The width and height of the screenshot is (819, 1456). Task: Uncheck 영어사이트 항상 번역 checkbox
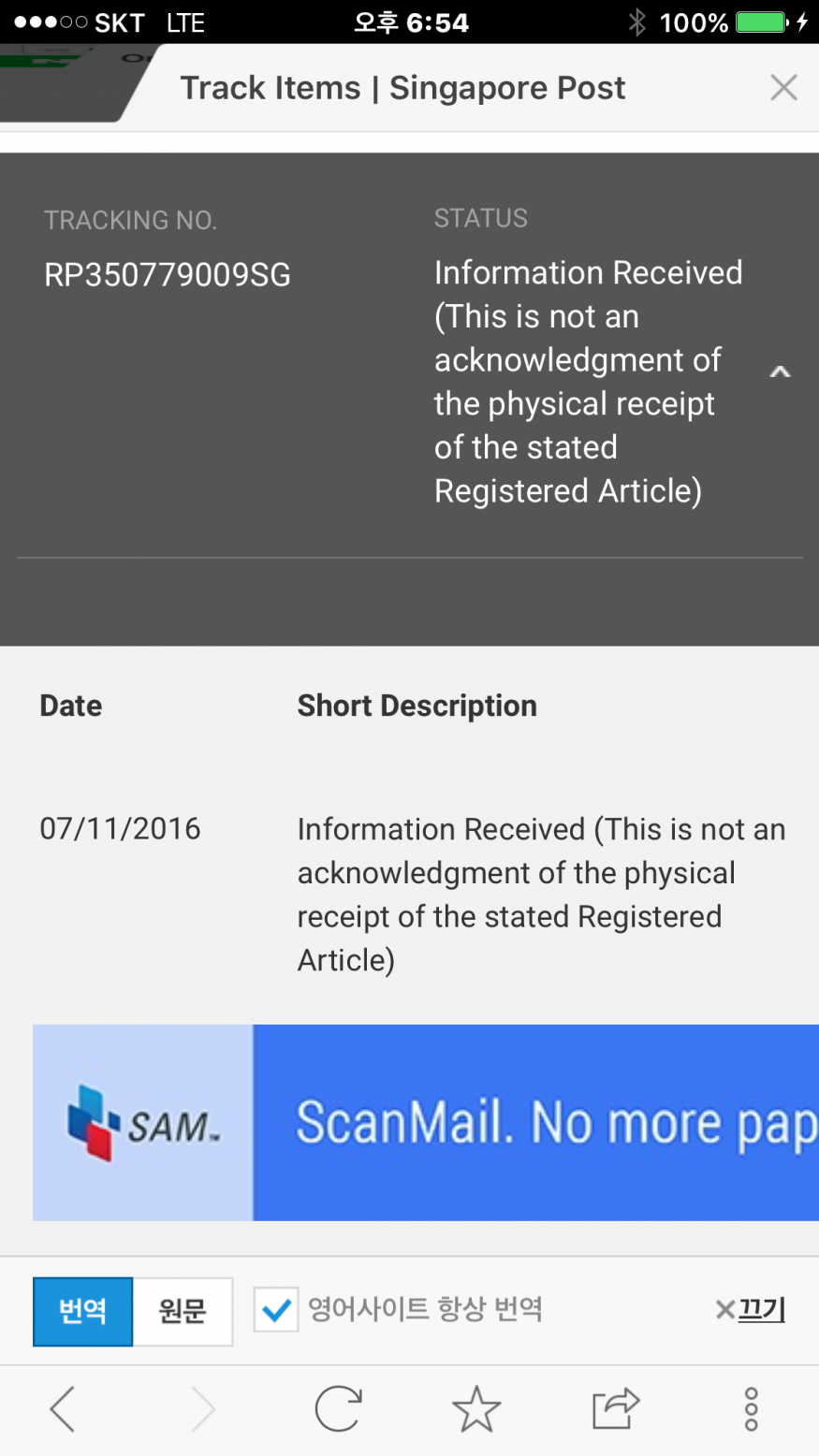(276, 1311)
